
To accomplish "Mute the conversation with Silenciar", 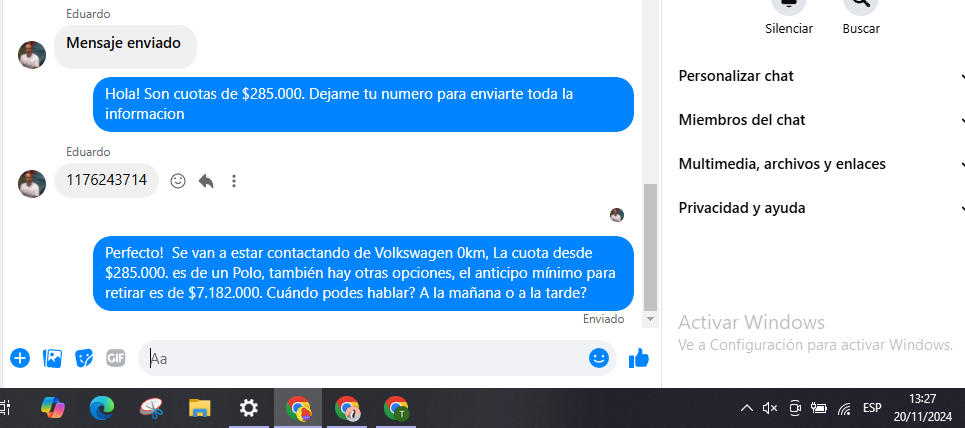I will pyautogui.click(x=789, y=8).
